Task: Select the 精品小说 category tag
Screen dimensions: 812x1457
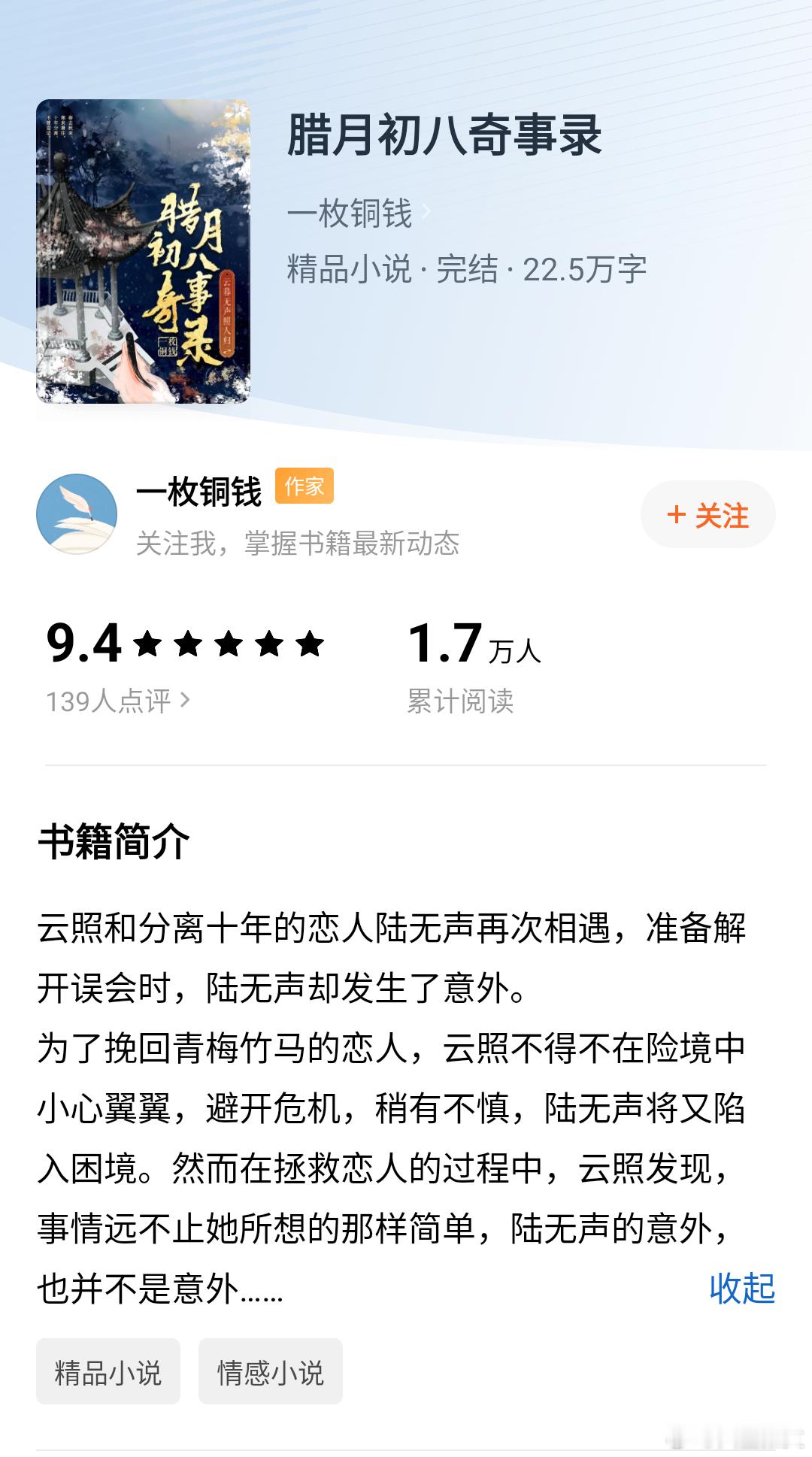Action: pyautogui.click(x=107, y=1371)
